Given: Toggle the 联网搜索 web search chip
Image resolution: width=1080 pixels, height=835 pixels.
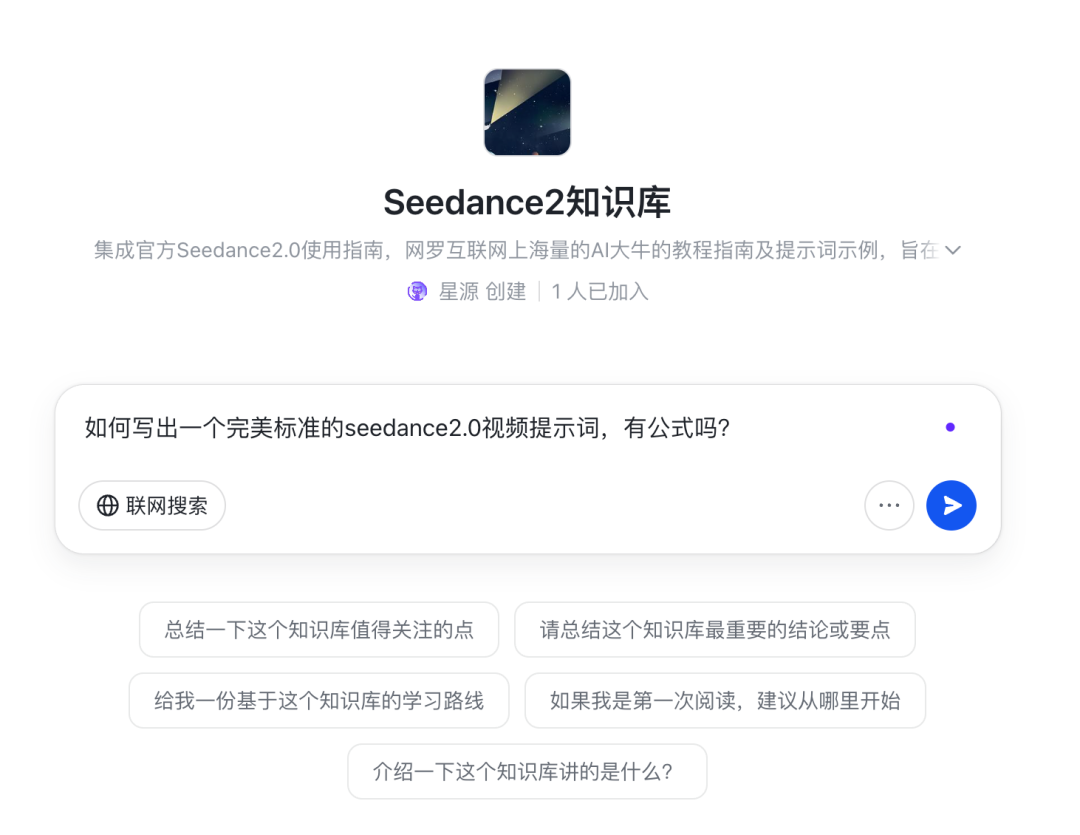Looking at the screenshot, I should [x=152, y=506].
